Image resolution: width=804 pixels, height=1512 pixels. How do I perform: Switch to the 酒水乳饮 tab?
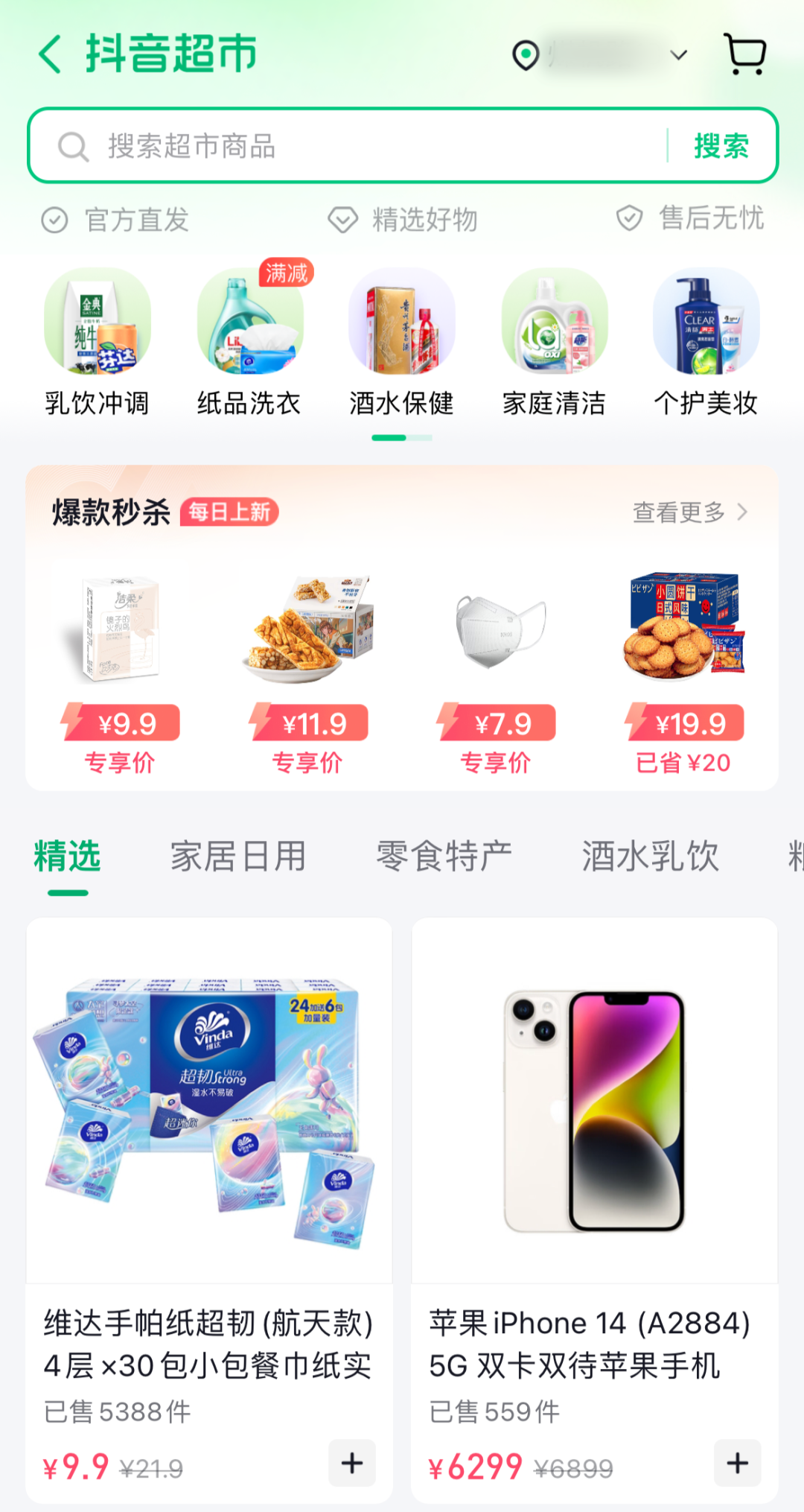[x=650, y=857]
